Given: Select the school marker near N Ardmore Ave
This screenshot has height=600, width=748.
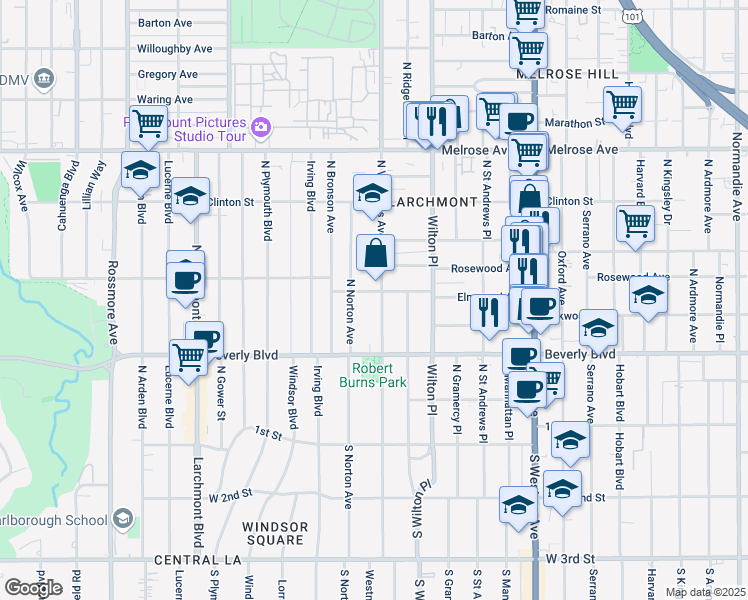Looking at the screenshot, I should coord(648,296).
